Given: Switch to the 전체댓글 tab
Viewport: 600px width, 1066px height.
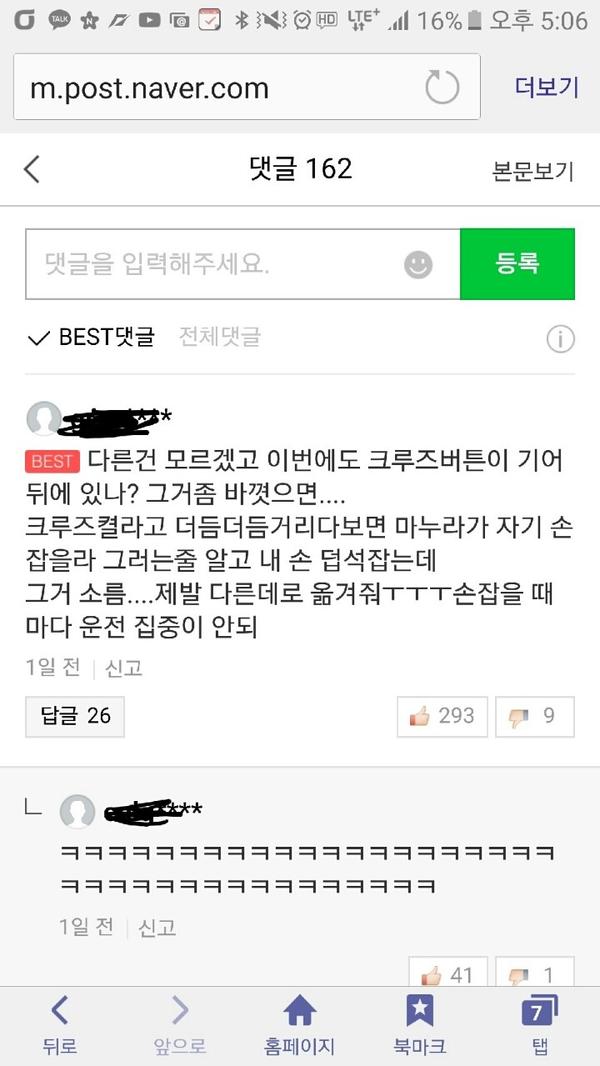Looking at the screenshot, I should [219, 338].
